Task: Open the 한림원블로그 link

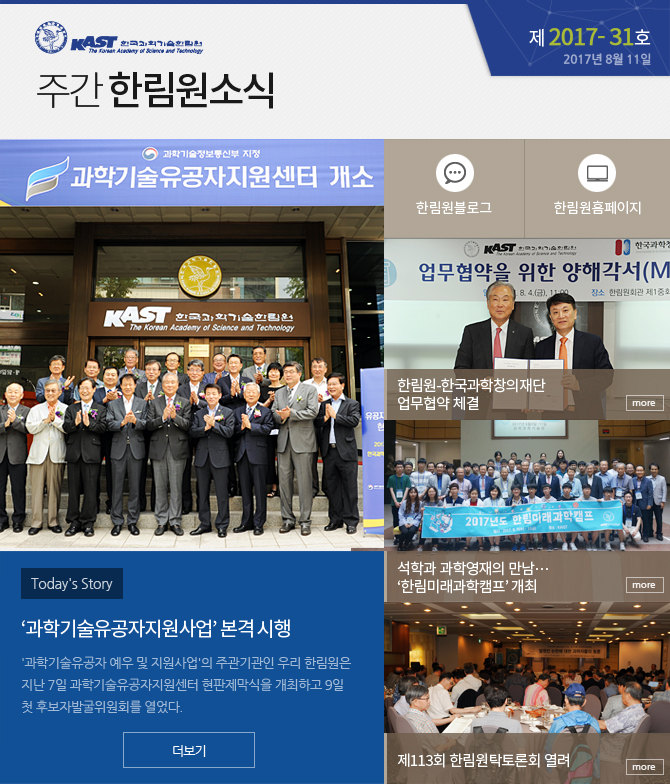Action: [x=454, y=187]
